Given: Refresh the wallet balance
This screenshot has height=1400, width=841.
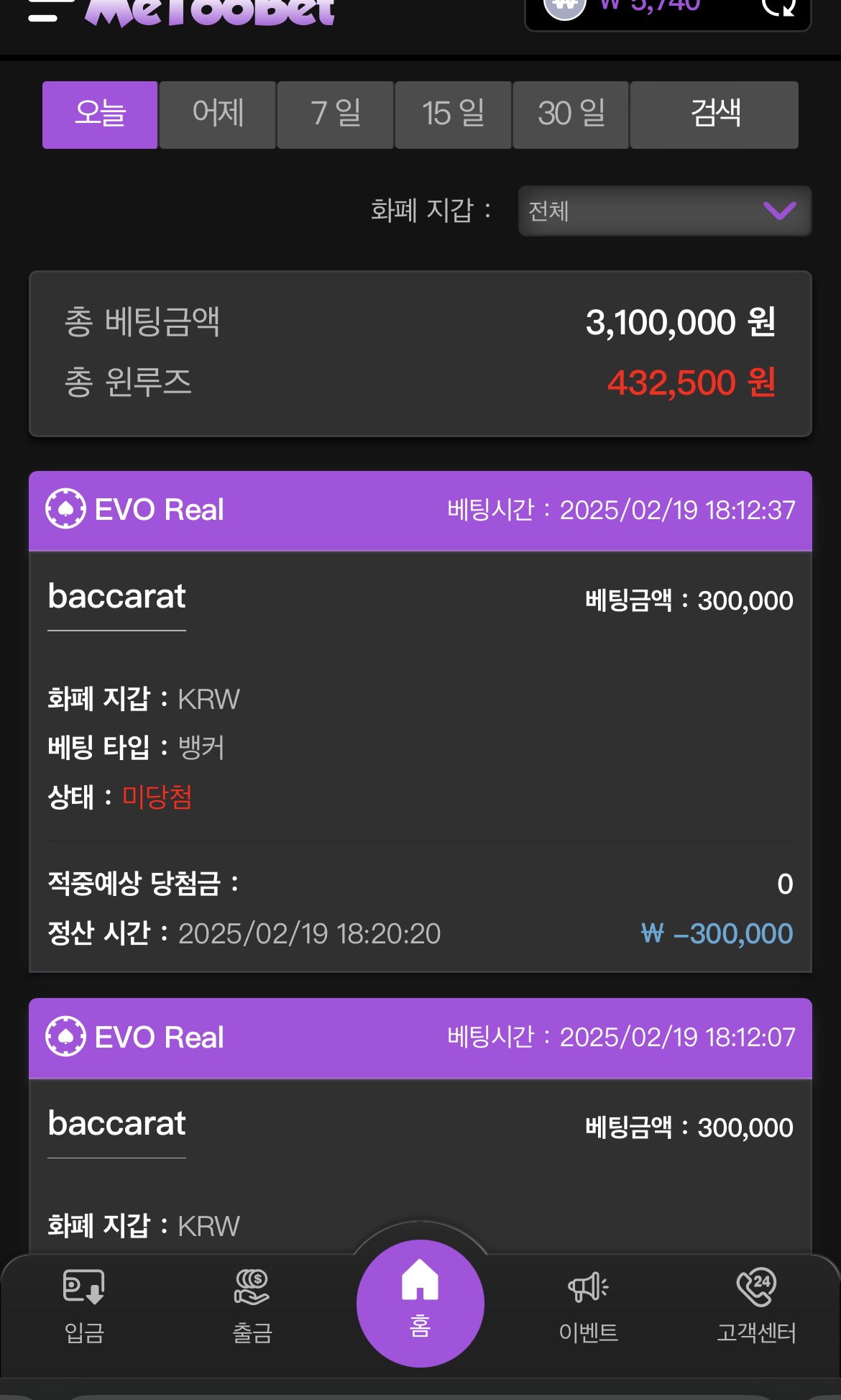Looking at the screenshot, I should click(779, 7).
